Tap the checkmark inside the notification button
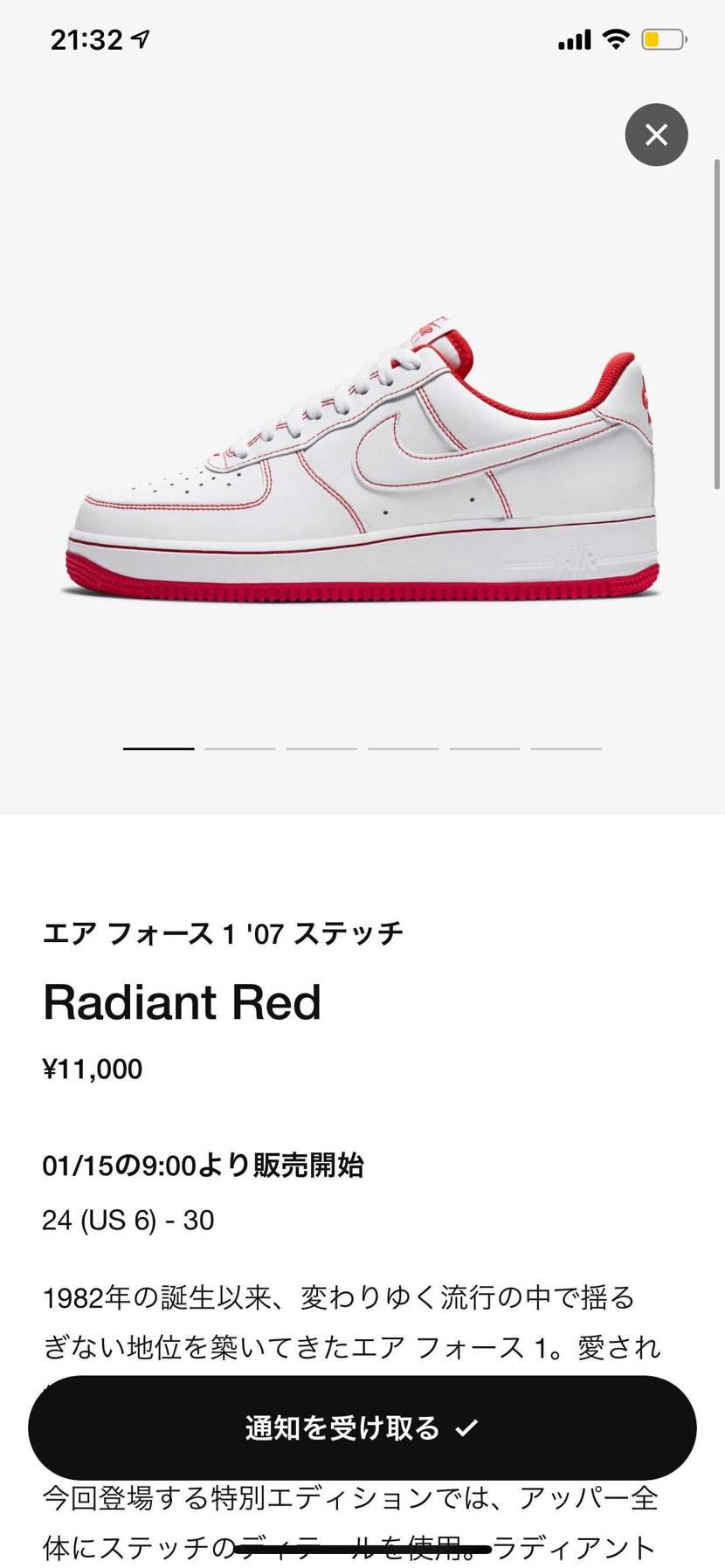The height and width of the screenshot is (1568, 725). point(469,1427)
